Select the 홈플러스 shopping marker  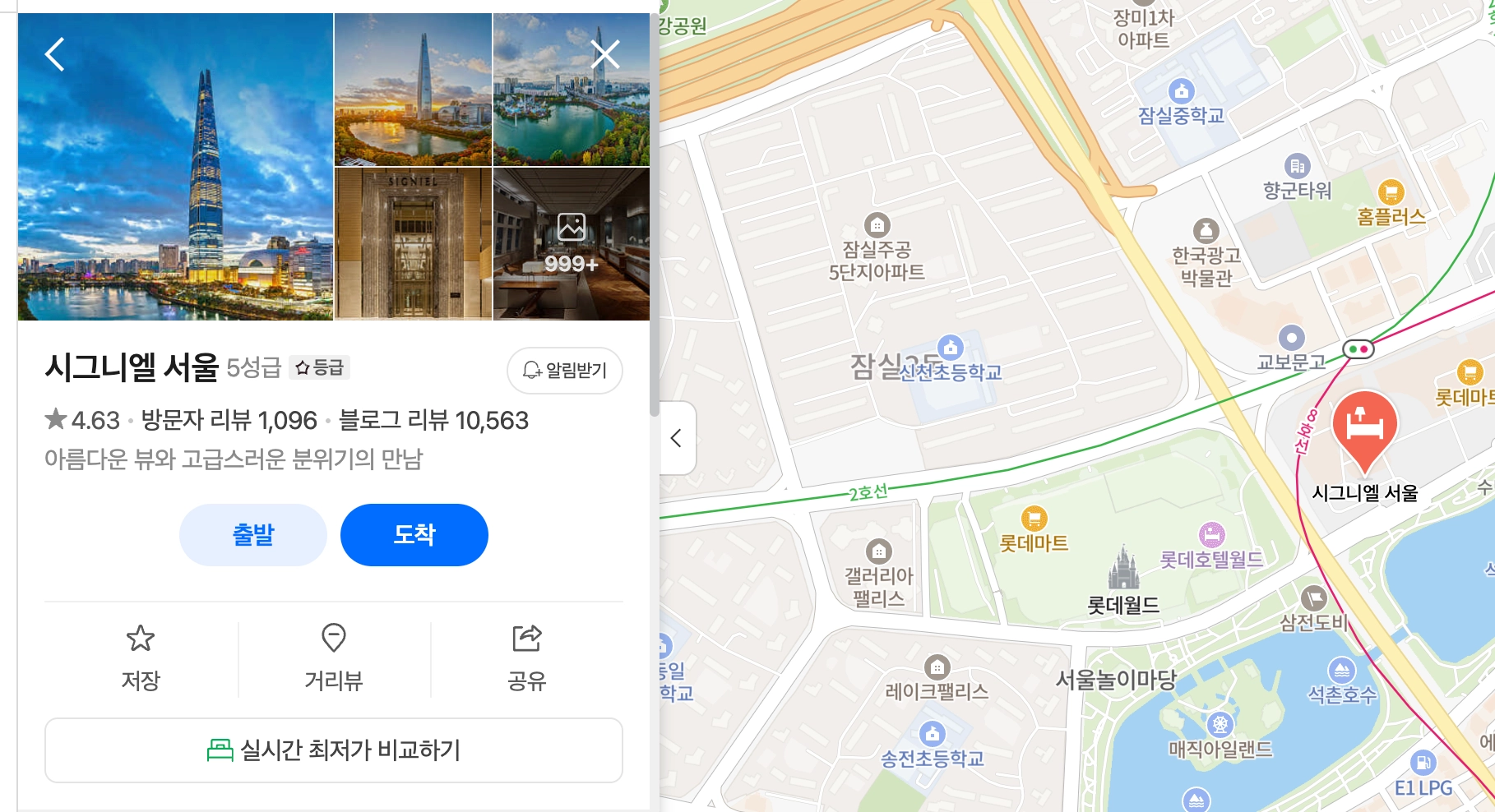click(x=1391, y=194)
